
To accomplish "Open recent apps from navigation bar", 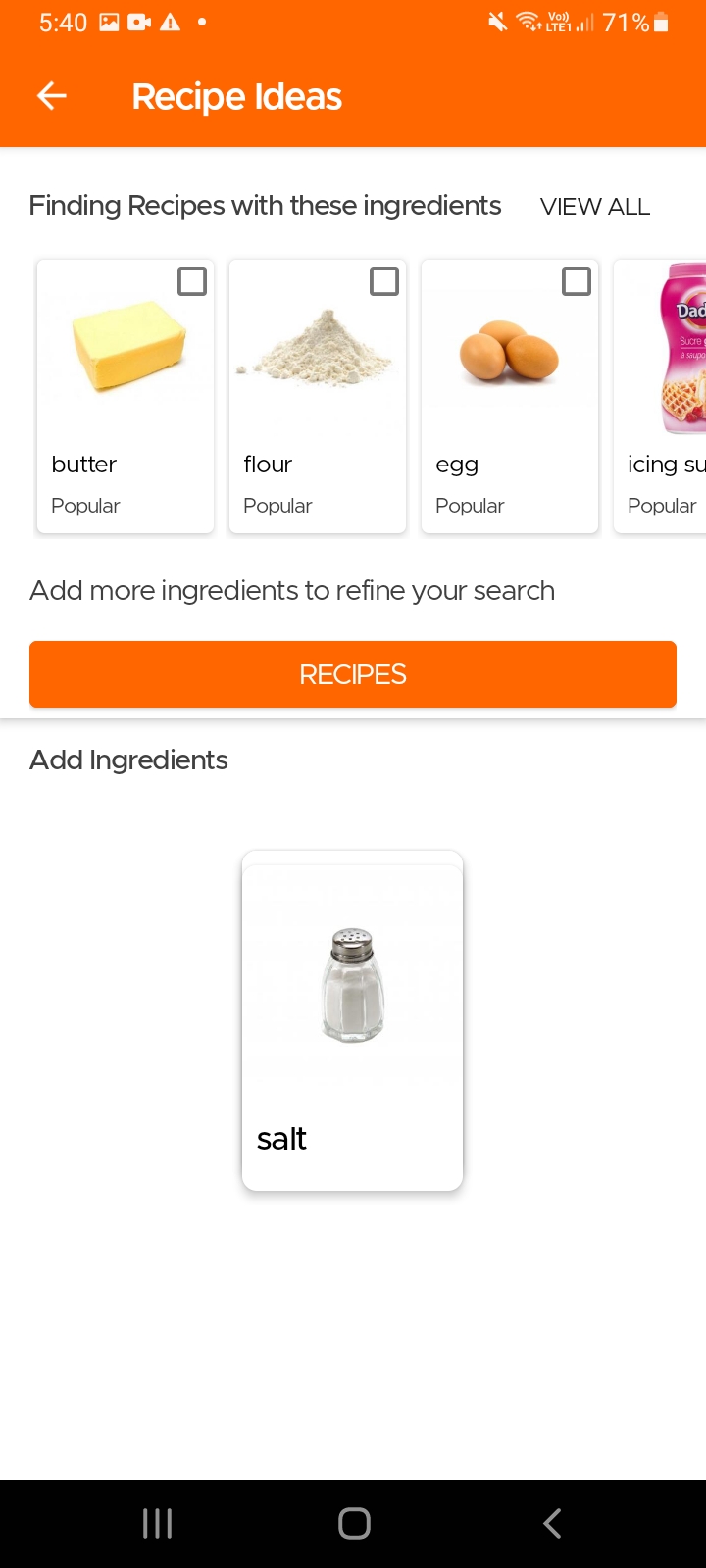I will coord(157,1523).
